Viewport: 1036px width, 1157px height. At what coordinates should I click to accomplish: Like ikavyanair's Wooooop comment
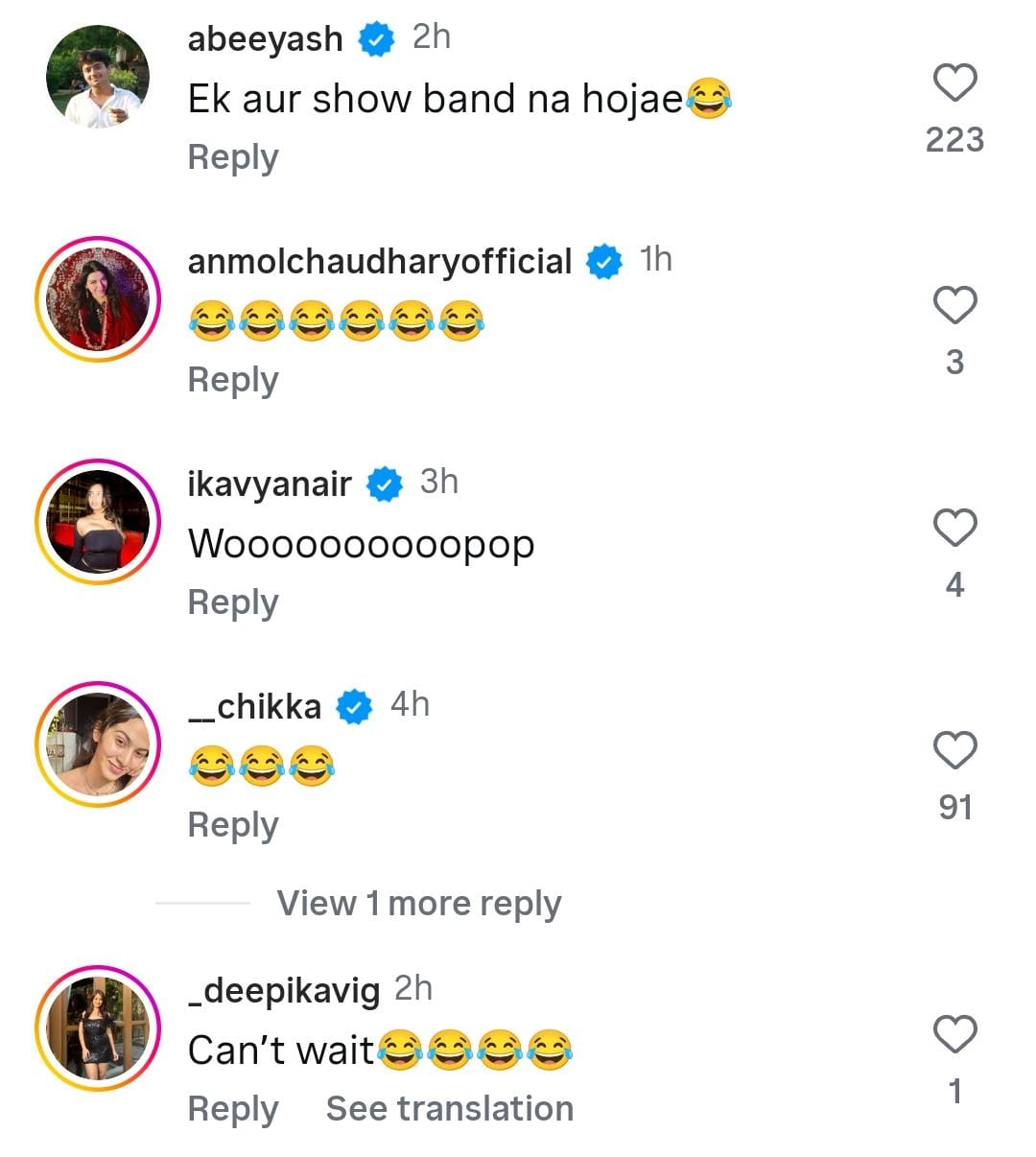[x=954, y=529]
